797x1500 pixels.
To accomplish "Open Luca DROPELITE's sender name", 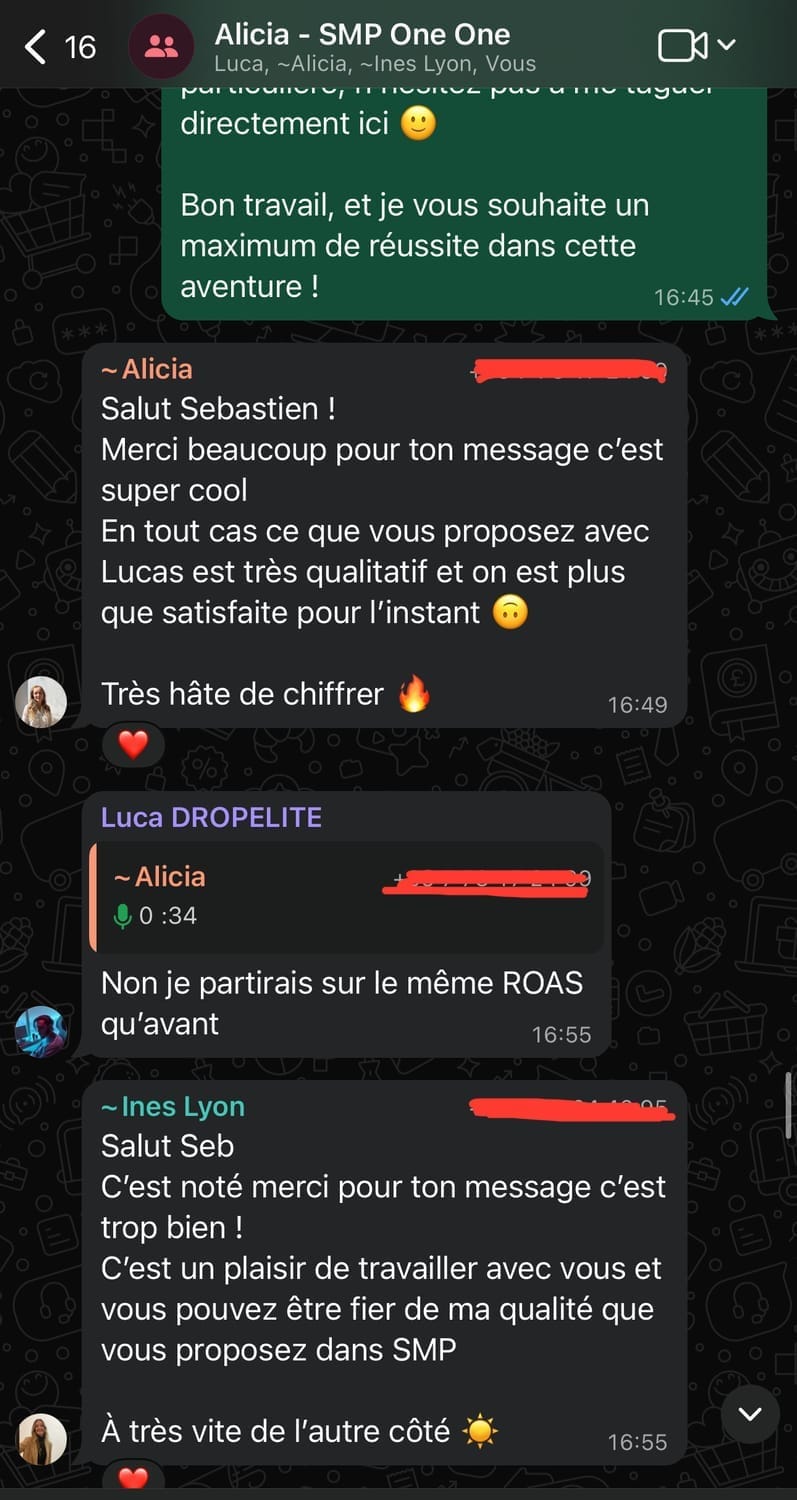I will pyautogui.click(x=211, y=817).
